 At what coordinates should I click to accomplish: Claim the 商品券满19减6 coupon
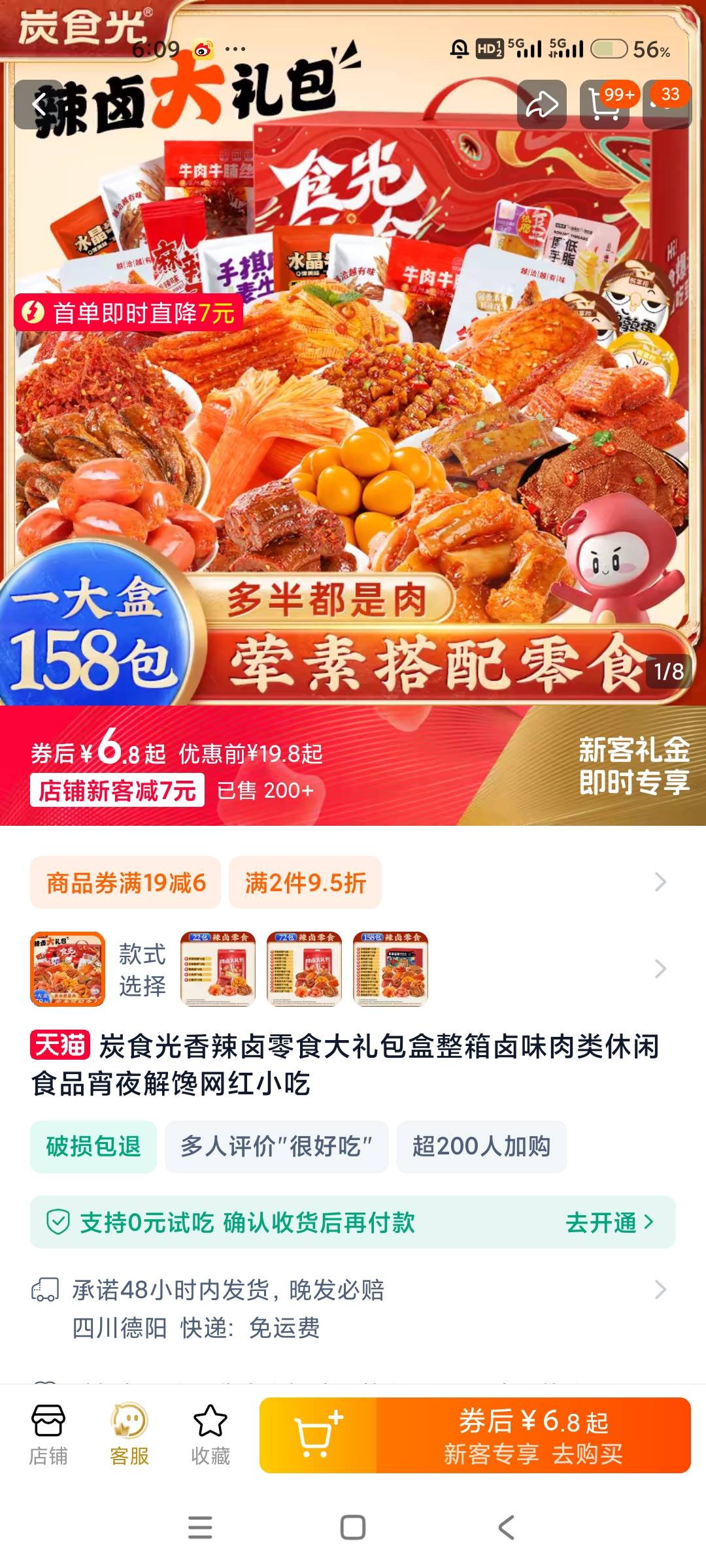pyautogui.click(x=126, y=883)
